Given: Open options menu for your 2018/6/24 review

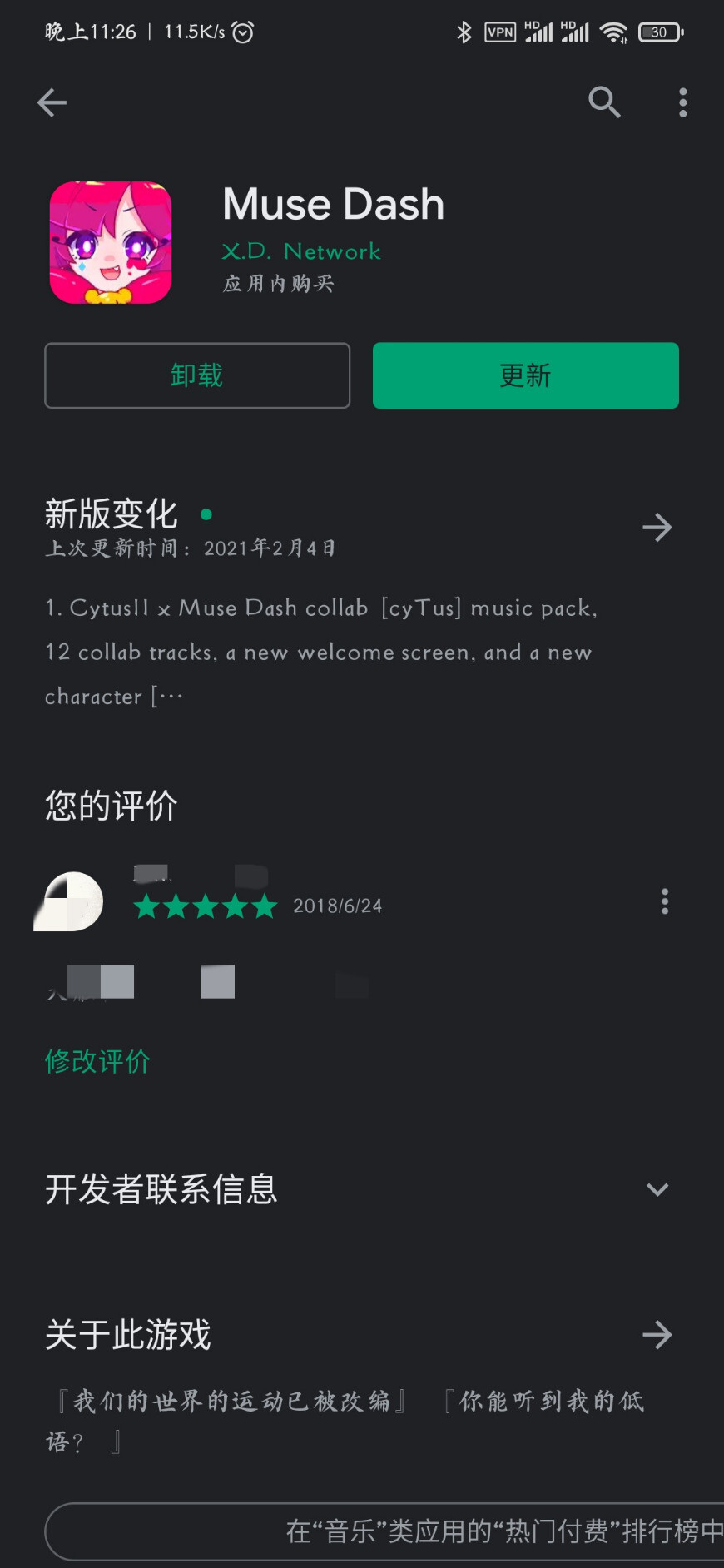Looking at the screenshot, I should [664, 901].
